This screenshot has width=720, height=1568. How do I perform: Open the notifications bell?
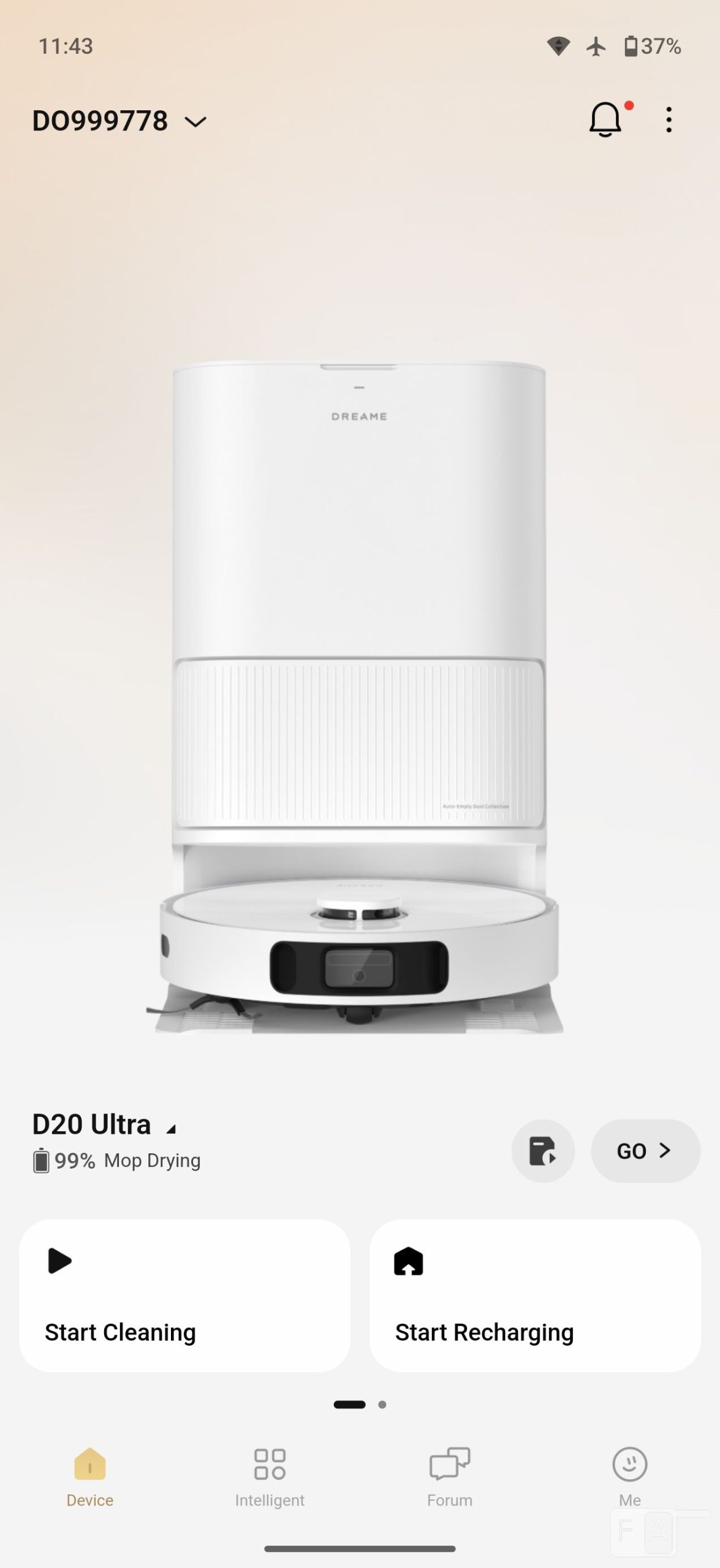(605, 119)
